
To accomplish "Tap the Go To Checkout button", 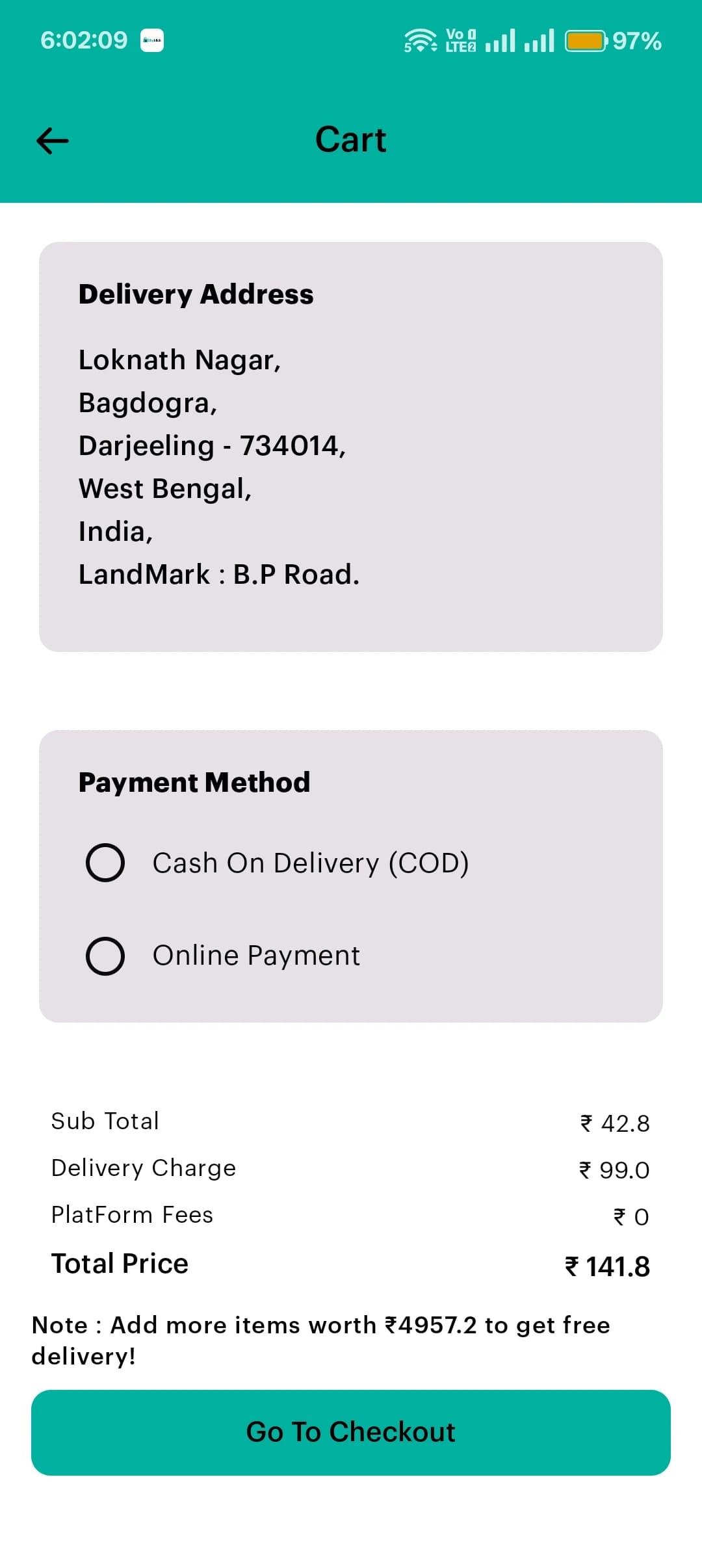I will 351,1432.
